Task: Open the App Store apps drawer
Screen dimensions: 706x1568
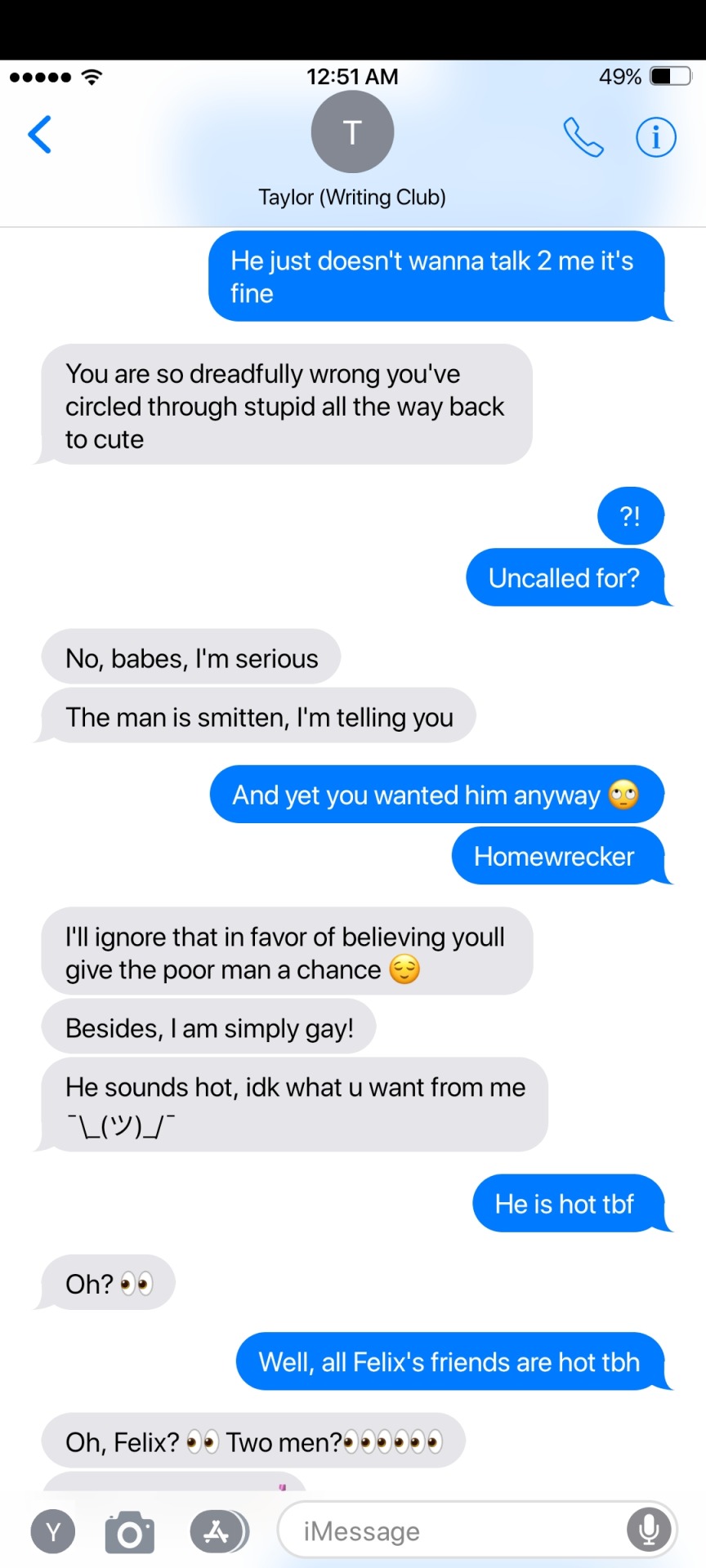Action: [x=218, y=1531]
